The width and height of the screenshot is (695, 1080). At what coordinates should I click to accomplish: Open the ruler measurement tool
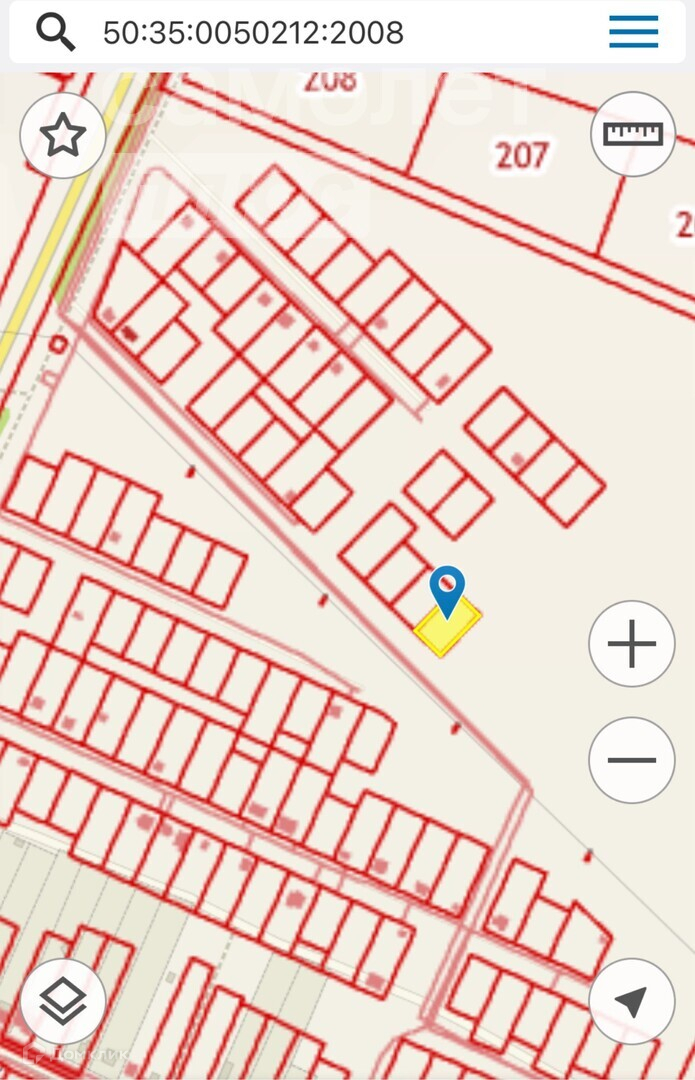pyautogui.click(x=633, y=134)
